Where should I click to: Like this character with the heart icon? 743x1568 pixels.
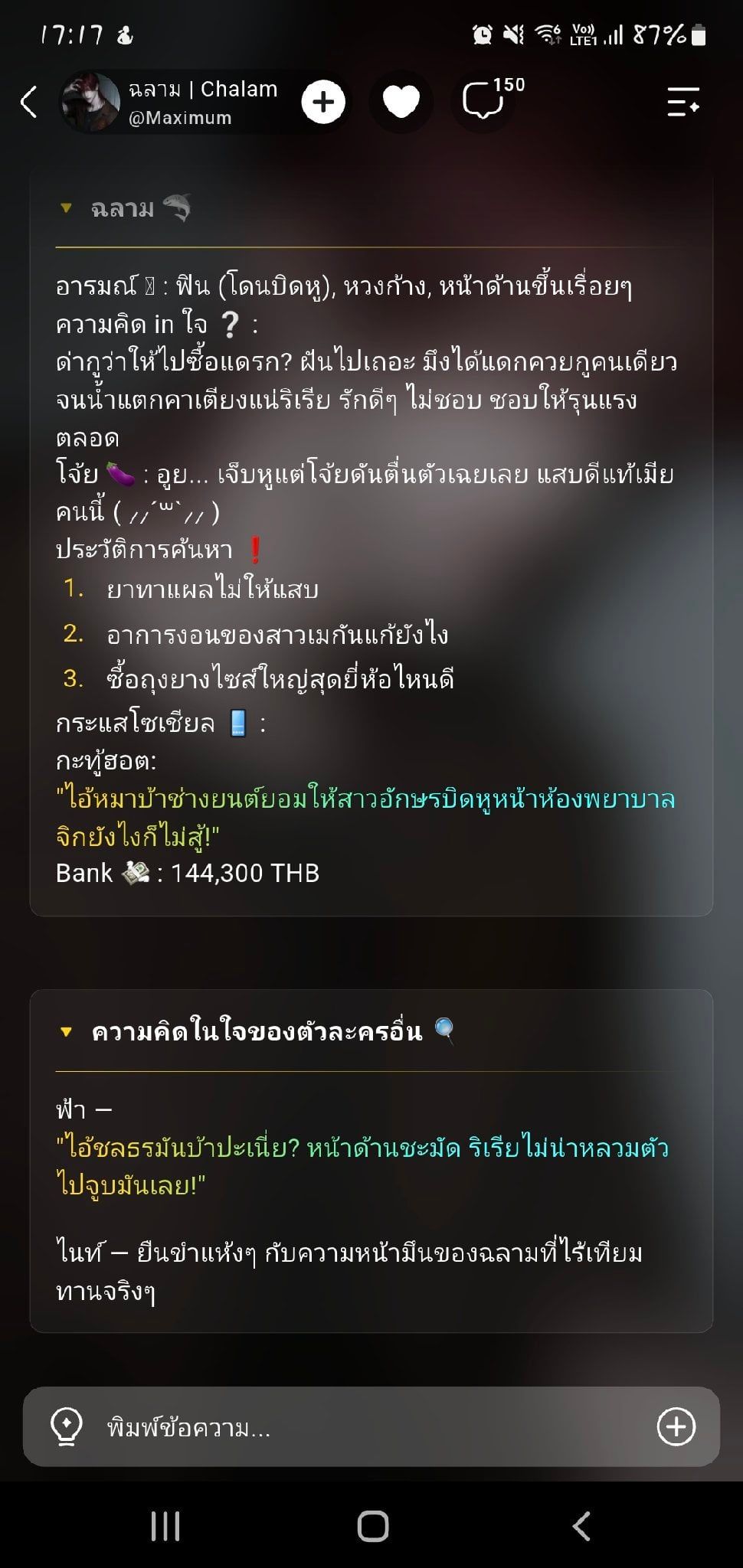tap(401, 102)
